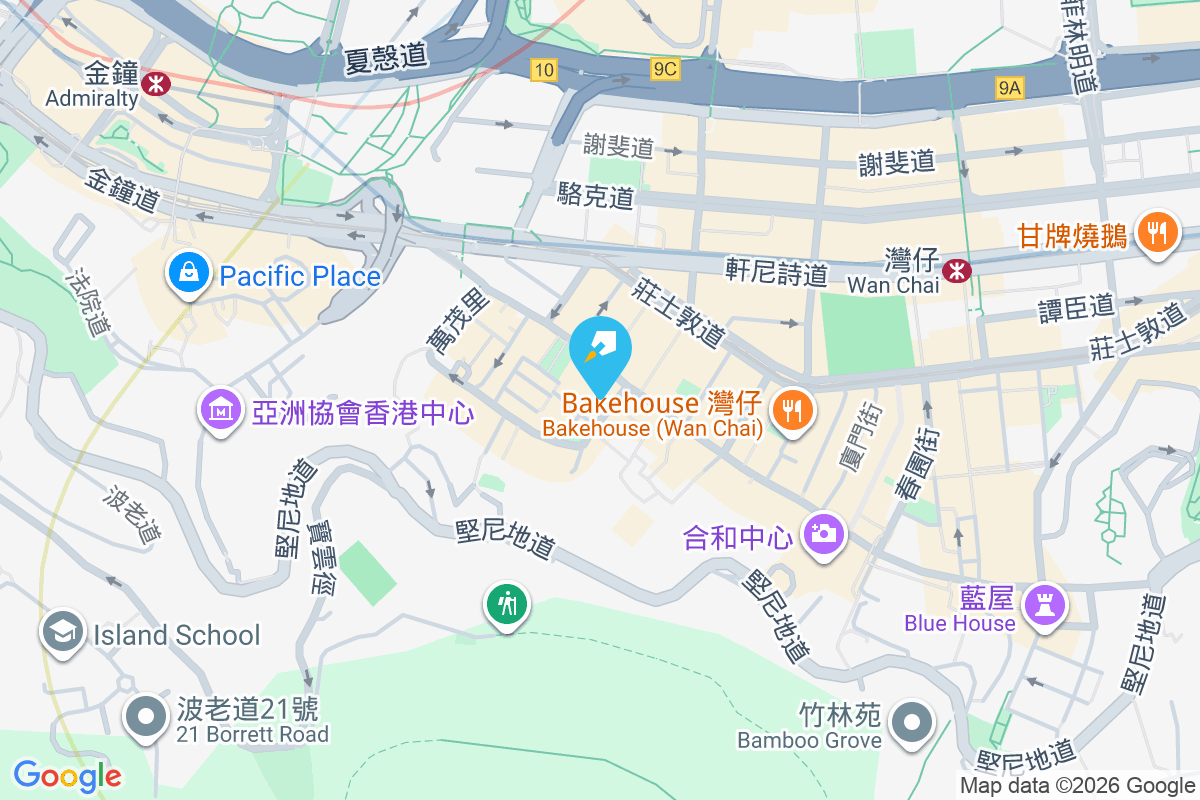Screen dimensions: 1200x800
Task: Select the Bamboo Grove location pin
Action: 911,722
